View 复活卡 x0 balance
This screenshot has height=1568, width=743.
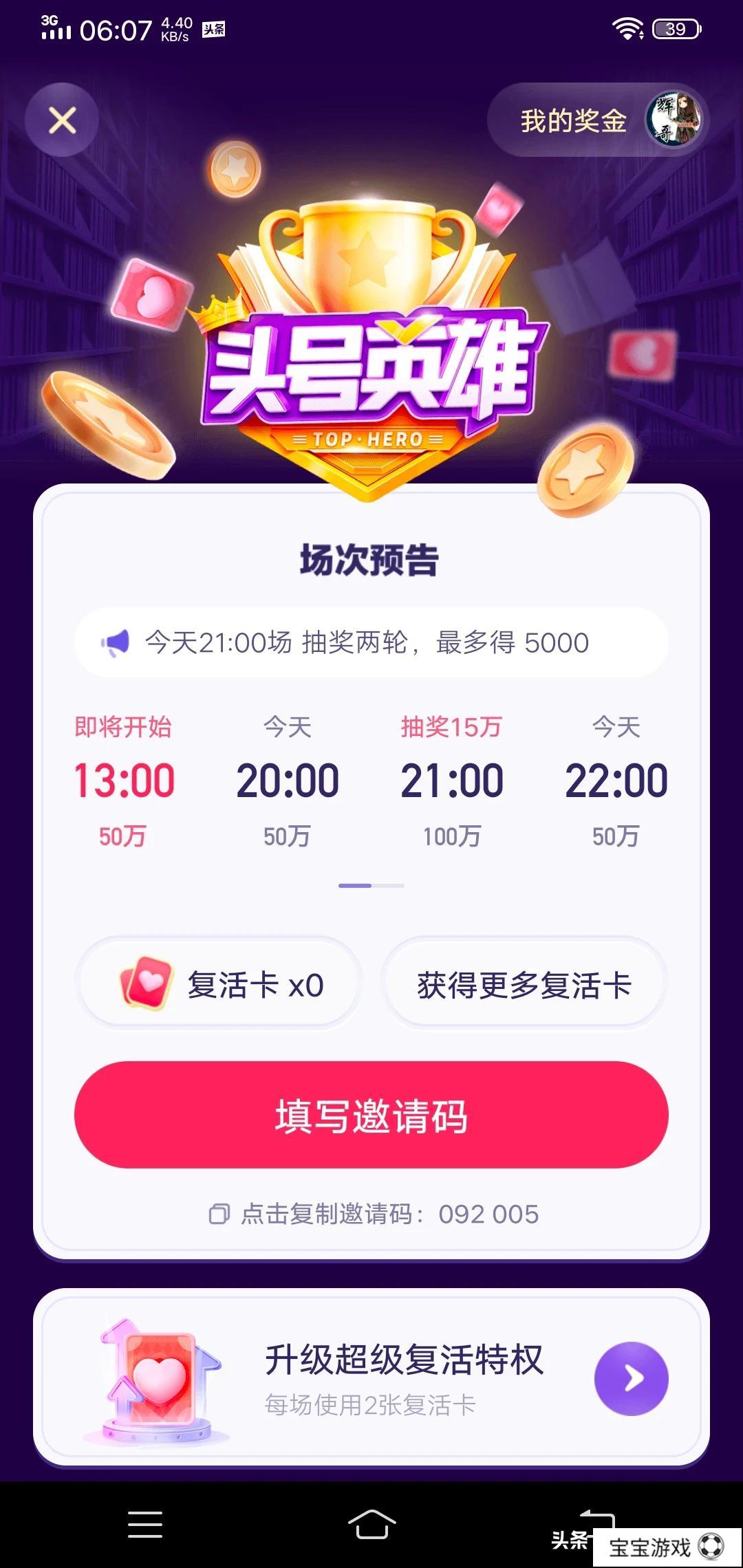tap(219, 985)
